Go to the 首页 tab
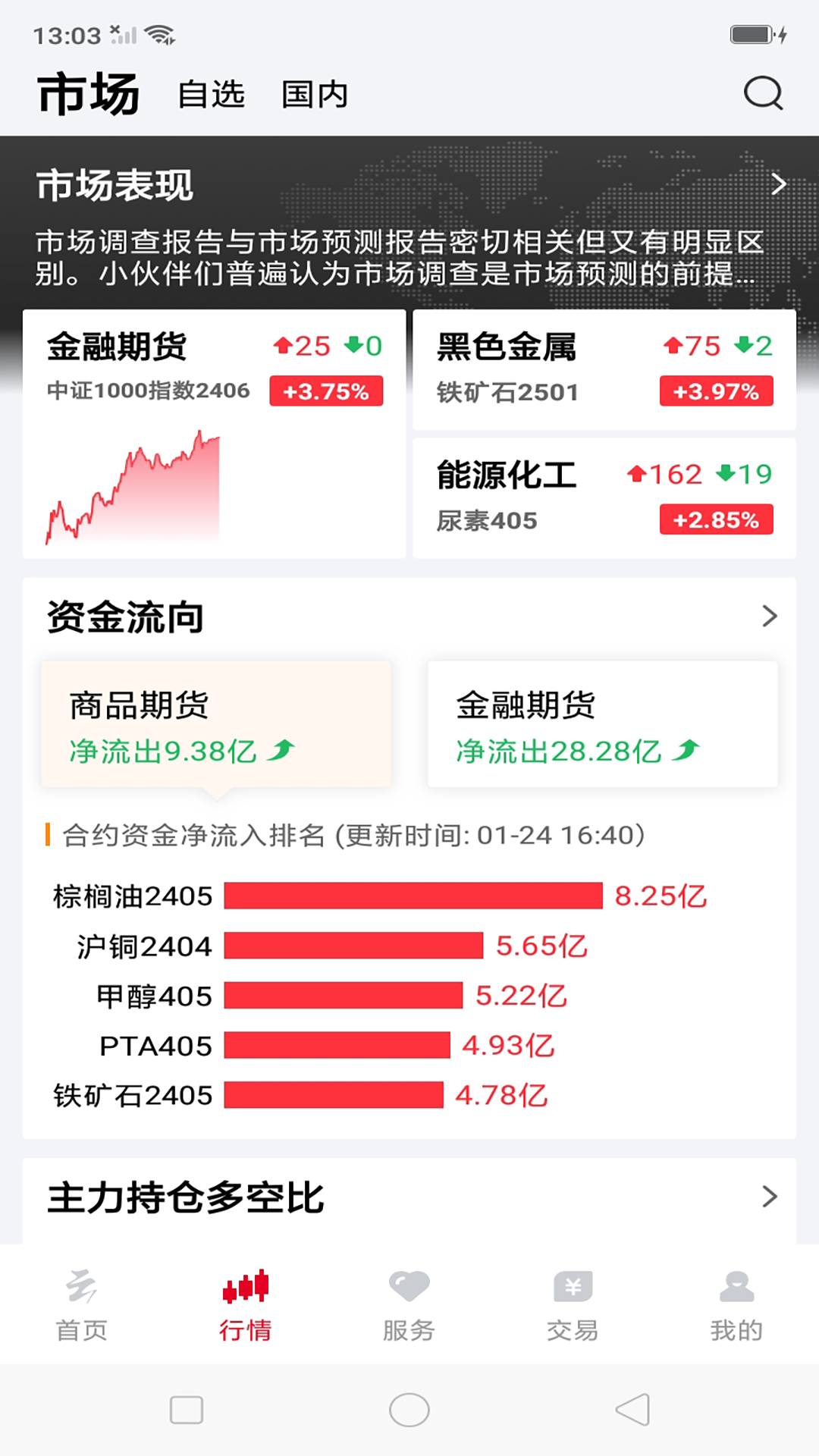The width and height of the screenshot is (819, 1456). [82, 1304]
